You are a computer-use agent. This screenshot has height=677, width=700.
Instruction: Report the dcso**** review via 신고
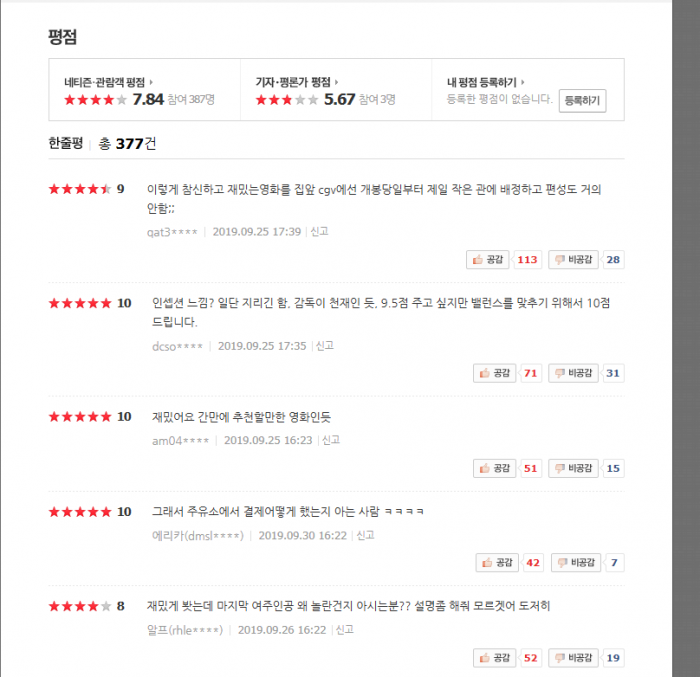click(325, 346)
